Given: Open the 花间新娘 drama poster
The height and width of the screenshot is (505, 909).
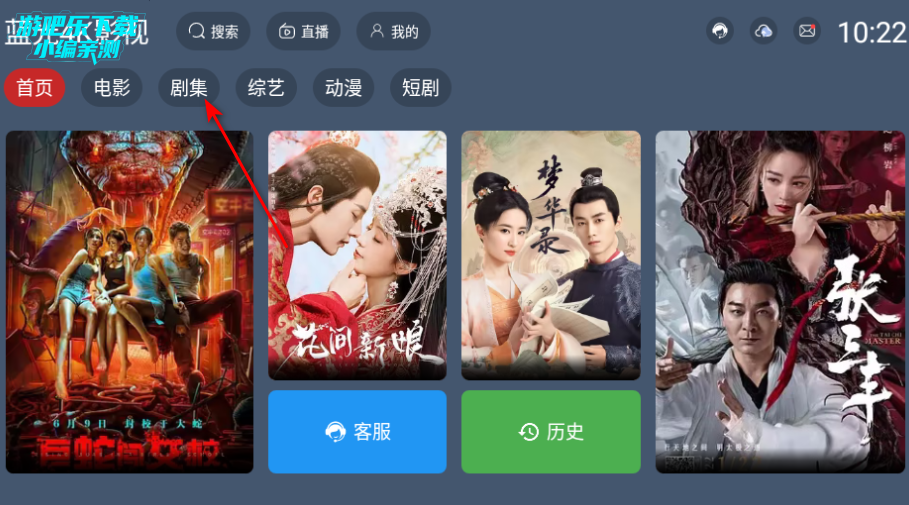Looking at the screenshot, I should pos(357,255).
